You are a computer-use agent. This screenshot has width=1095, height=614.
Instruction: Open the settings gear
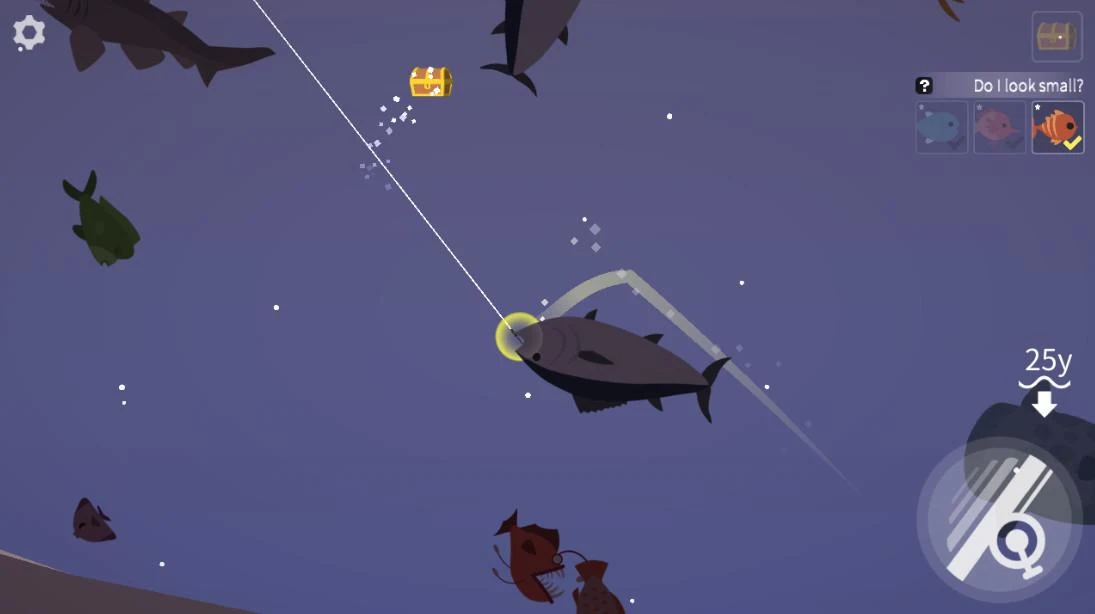point(29,33)
